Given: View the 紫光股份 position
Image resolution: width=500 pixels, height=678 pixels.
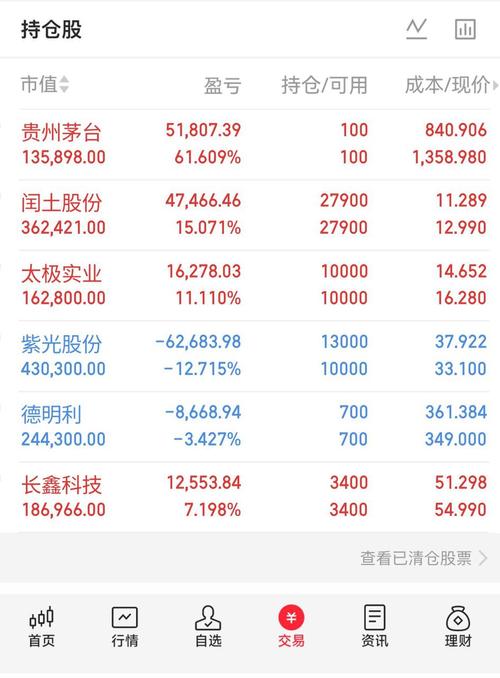Looking at the screenshot, I should click(x=254, y=356).
